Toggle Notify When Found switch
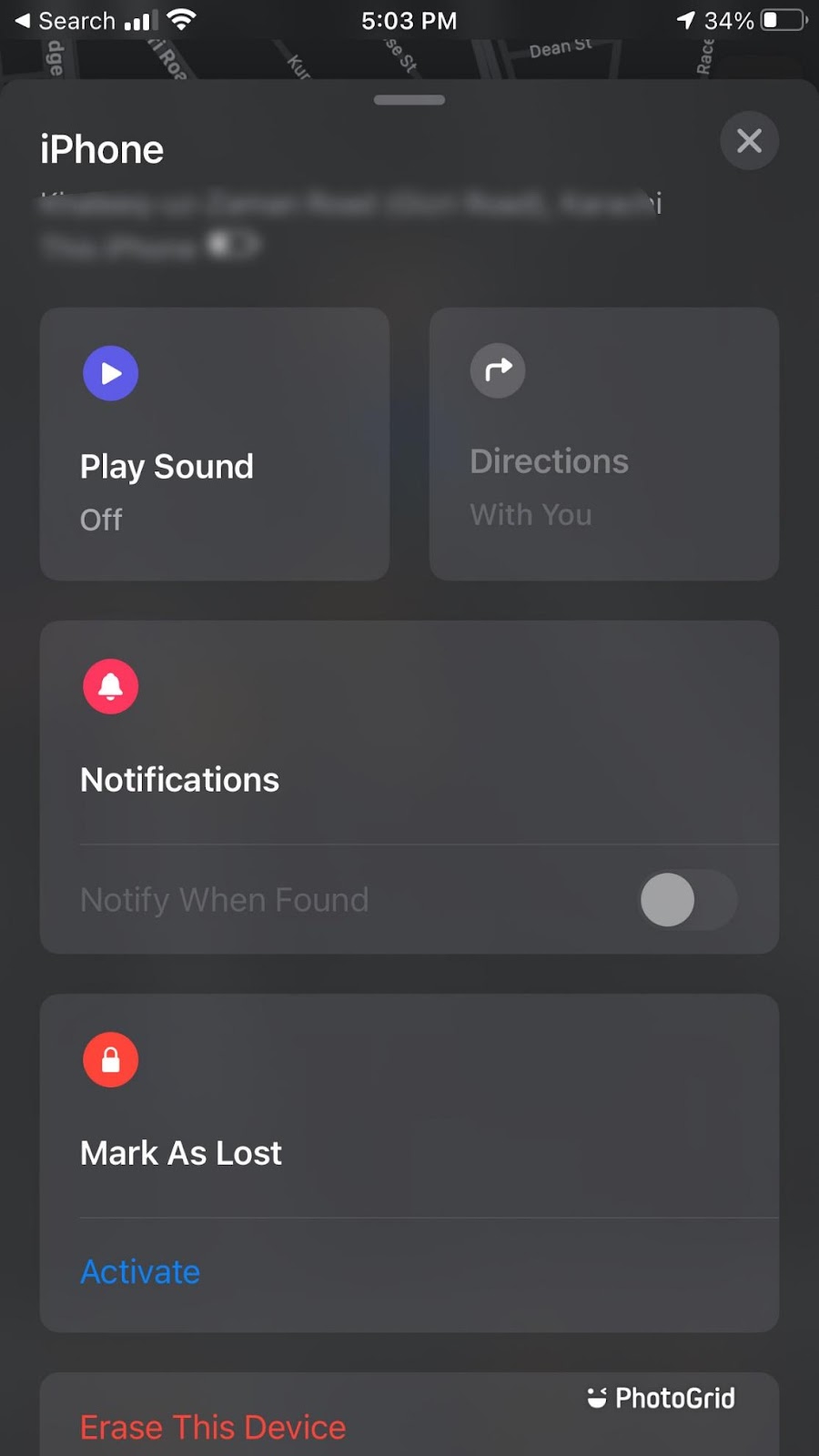The image size is (819, 1456). tap(687, 900)
